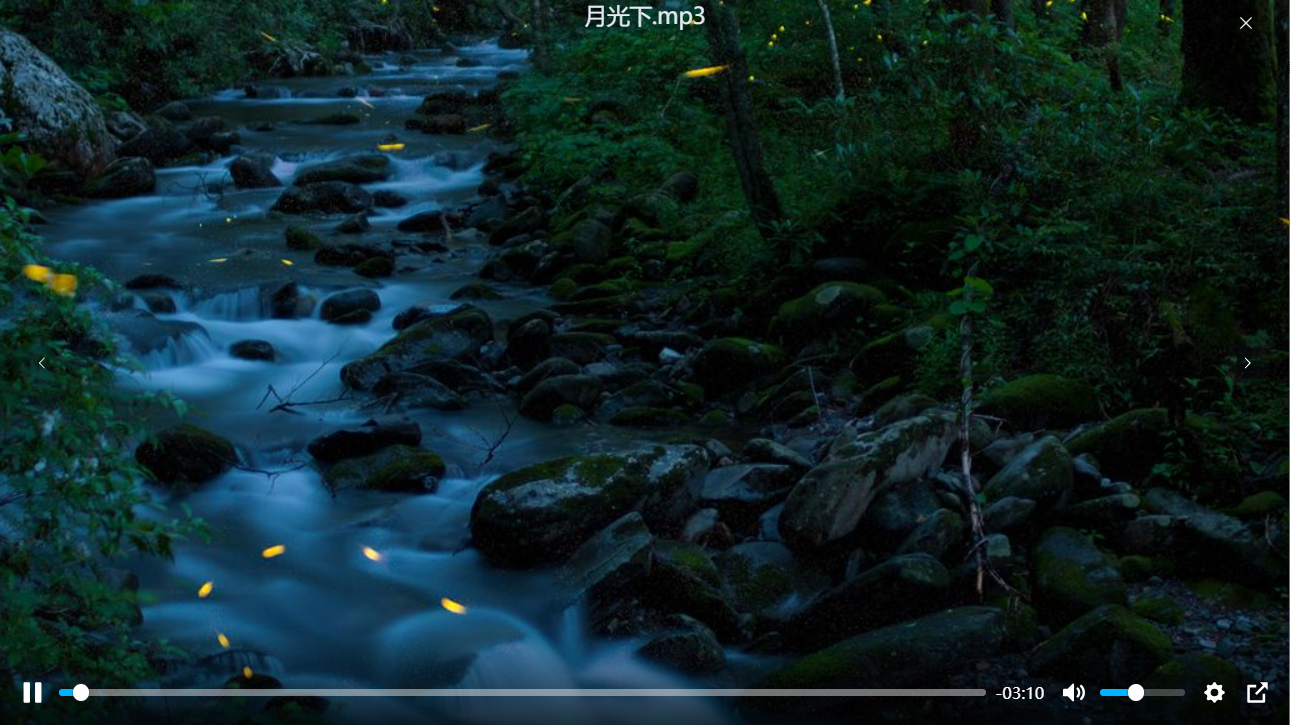
Task: Go to the previous file
Action: point(42,363)
